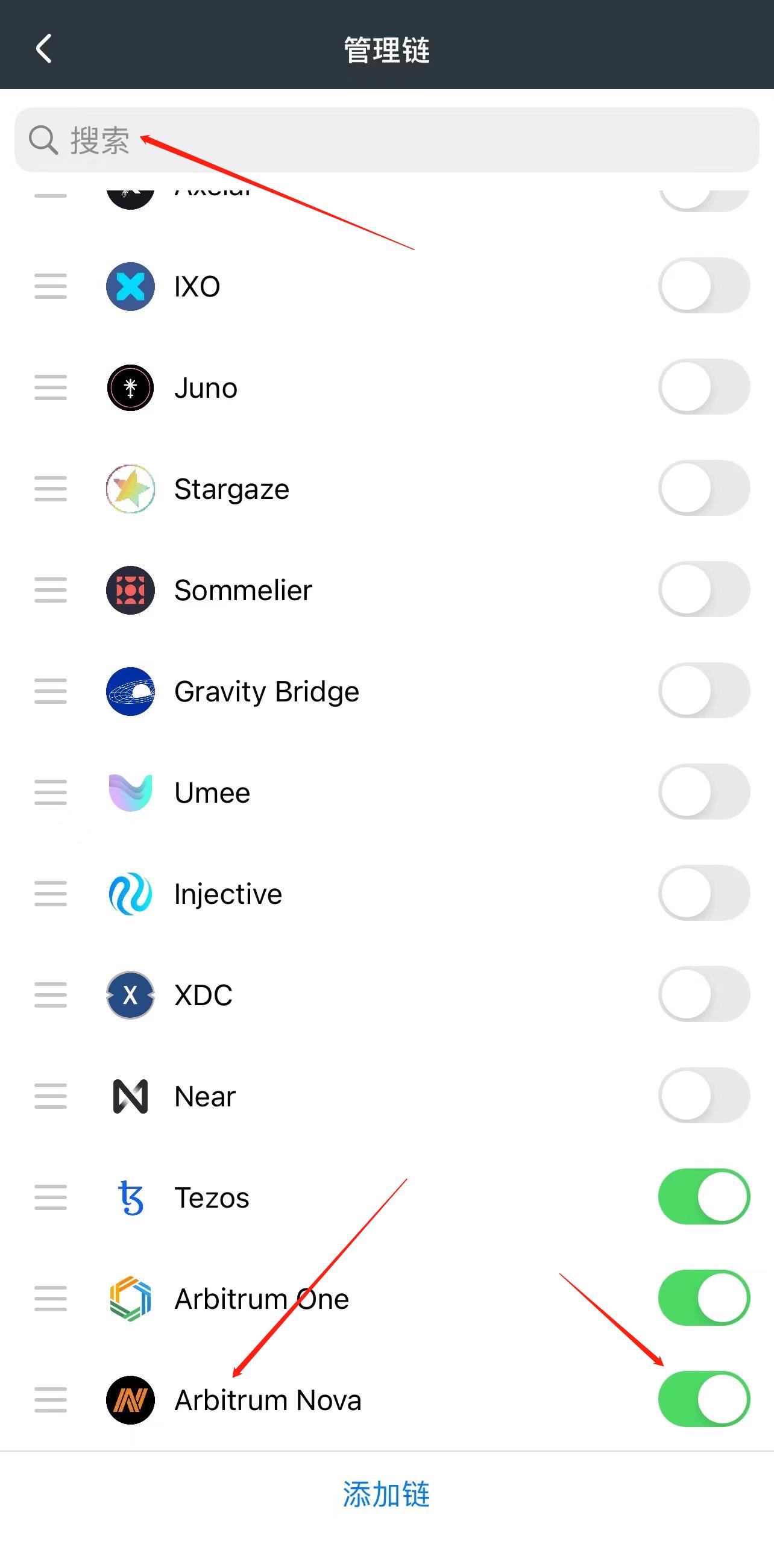This screenshot has height=1568, width=774.
Task: Turn on Injective chain
Action: point(703,893)
